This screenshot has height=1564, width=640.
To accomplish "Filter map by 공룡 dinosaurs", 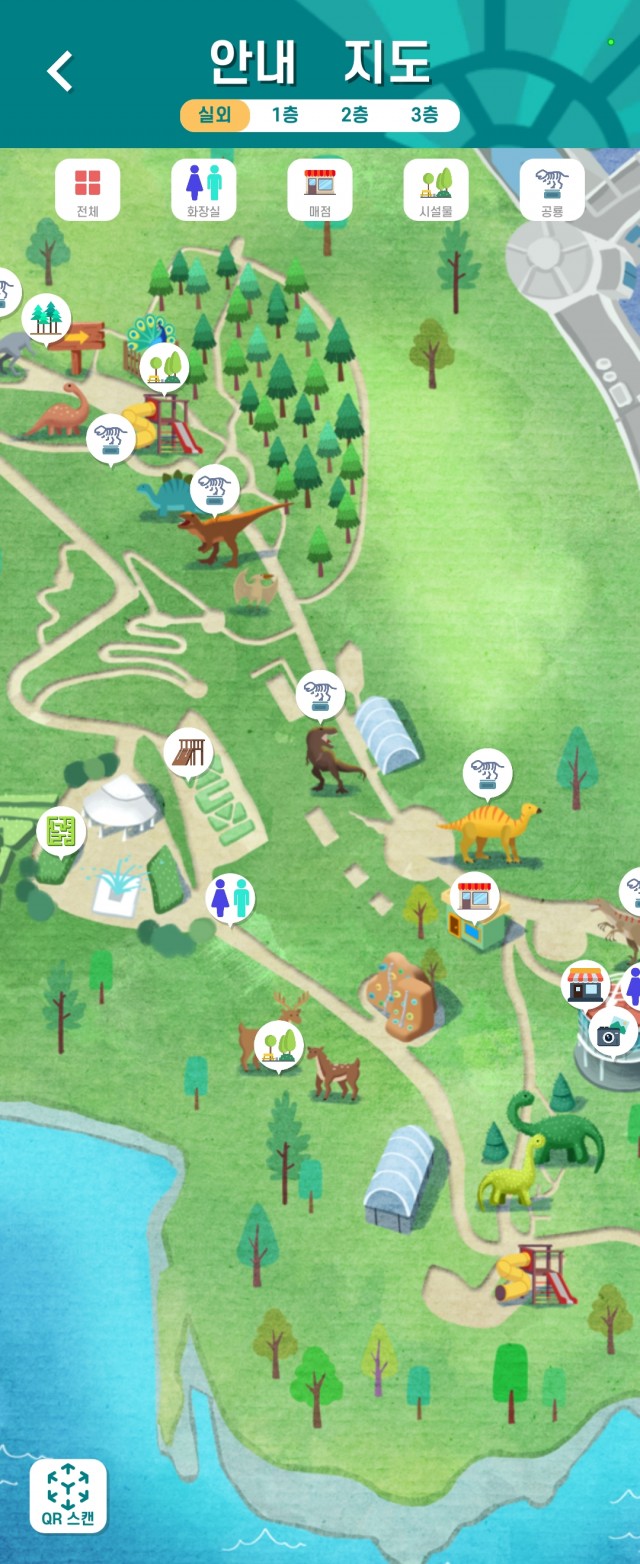I will pyautogui.click(x=552, y=189).
